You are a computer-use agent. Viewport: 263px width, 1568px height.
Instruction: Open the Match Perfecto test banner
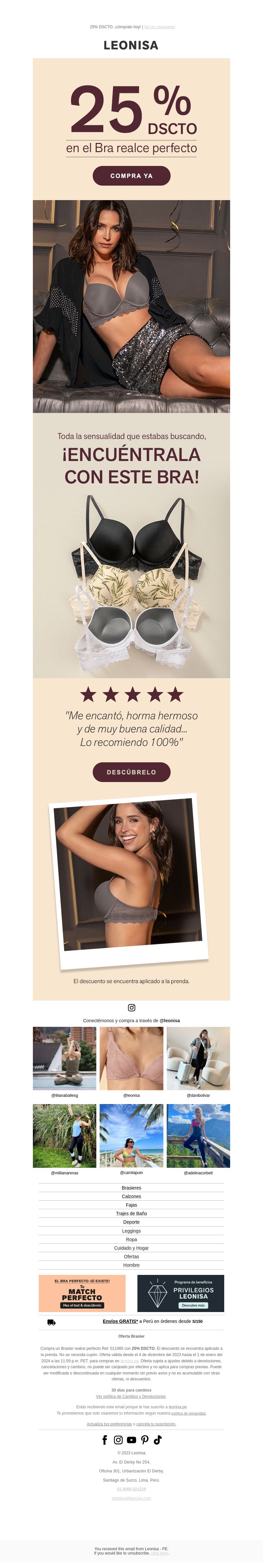click(x=82, y=1294)
